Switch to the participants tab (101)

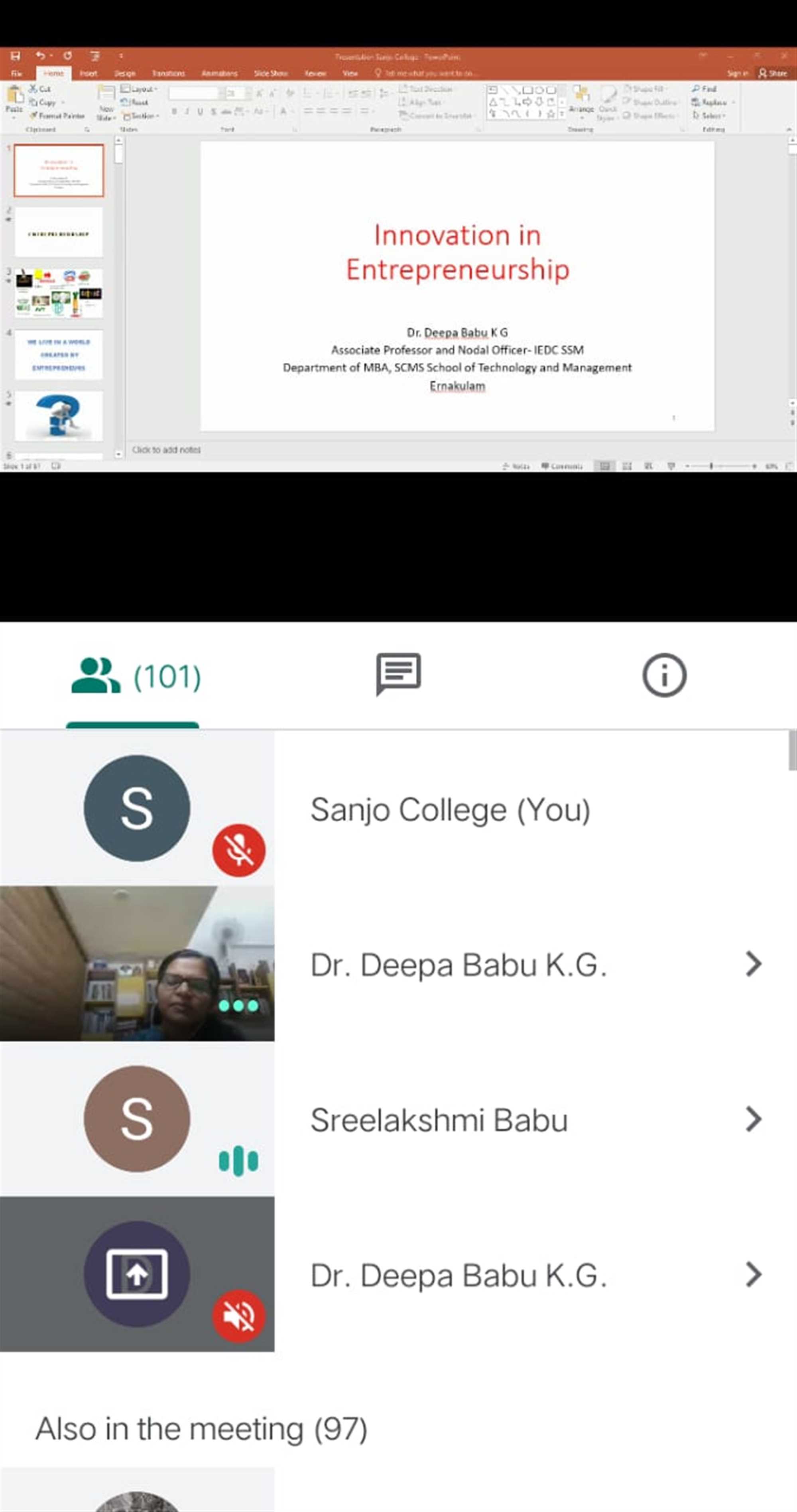[x=136, y=676]
